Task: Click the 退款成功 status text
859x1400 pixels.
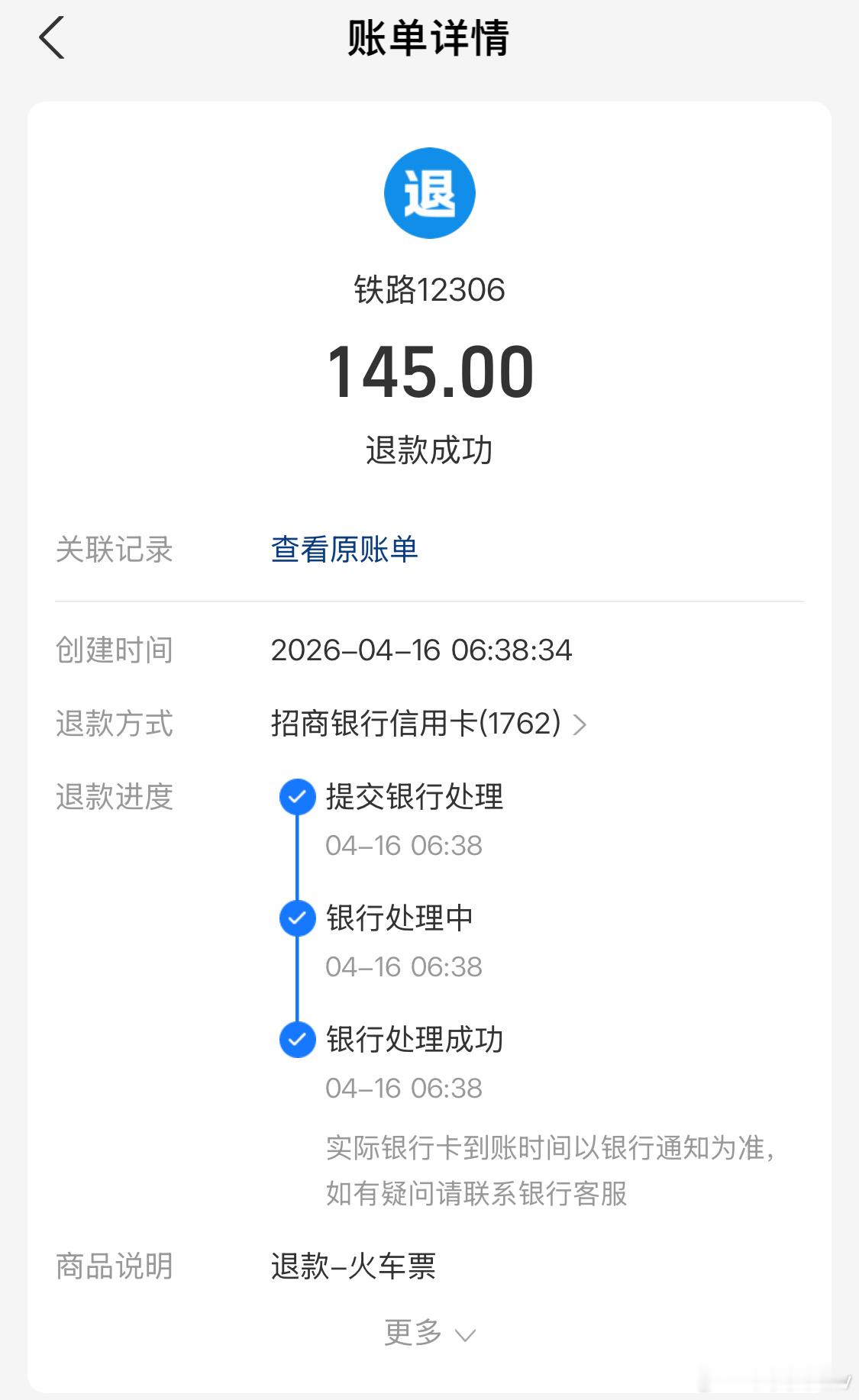Action: click(430, 450)
